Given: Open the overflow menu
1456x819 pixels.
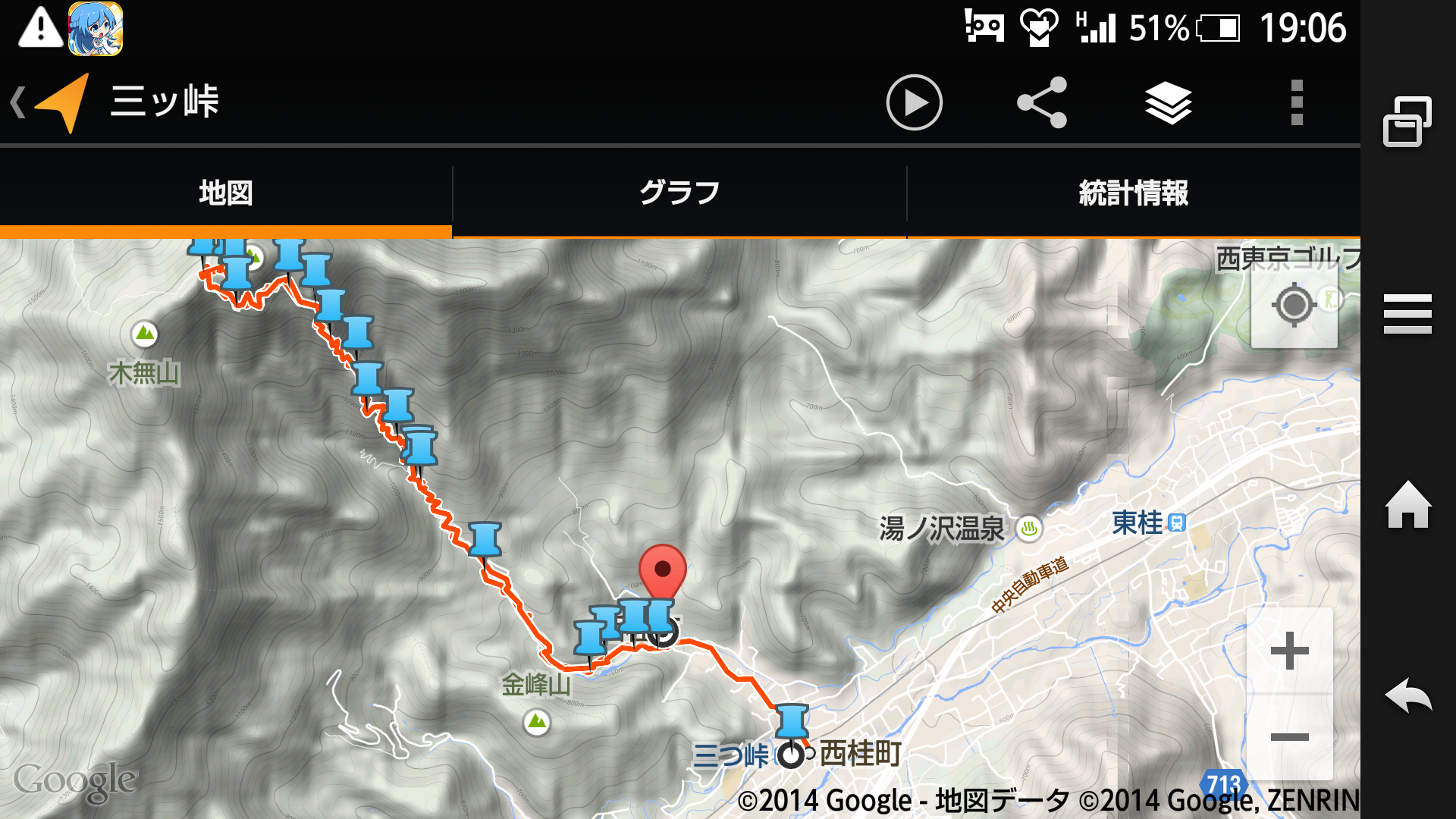Looking at the screenshot, I should (x=1297, y=102).
